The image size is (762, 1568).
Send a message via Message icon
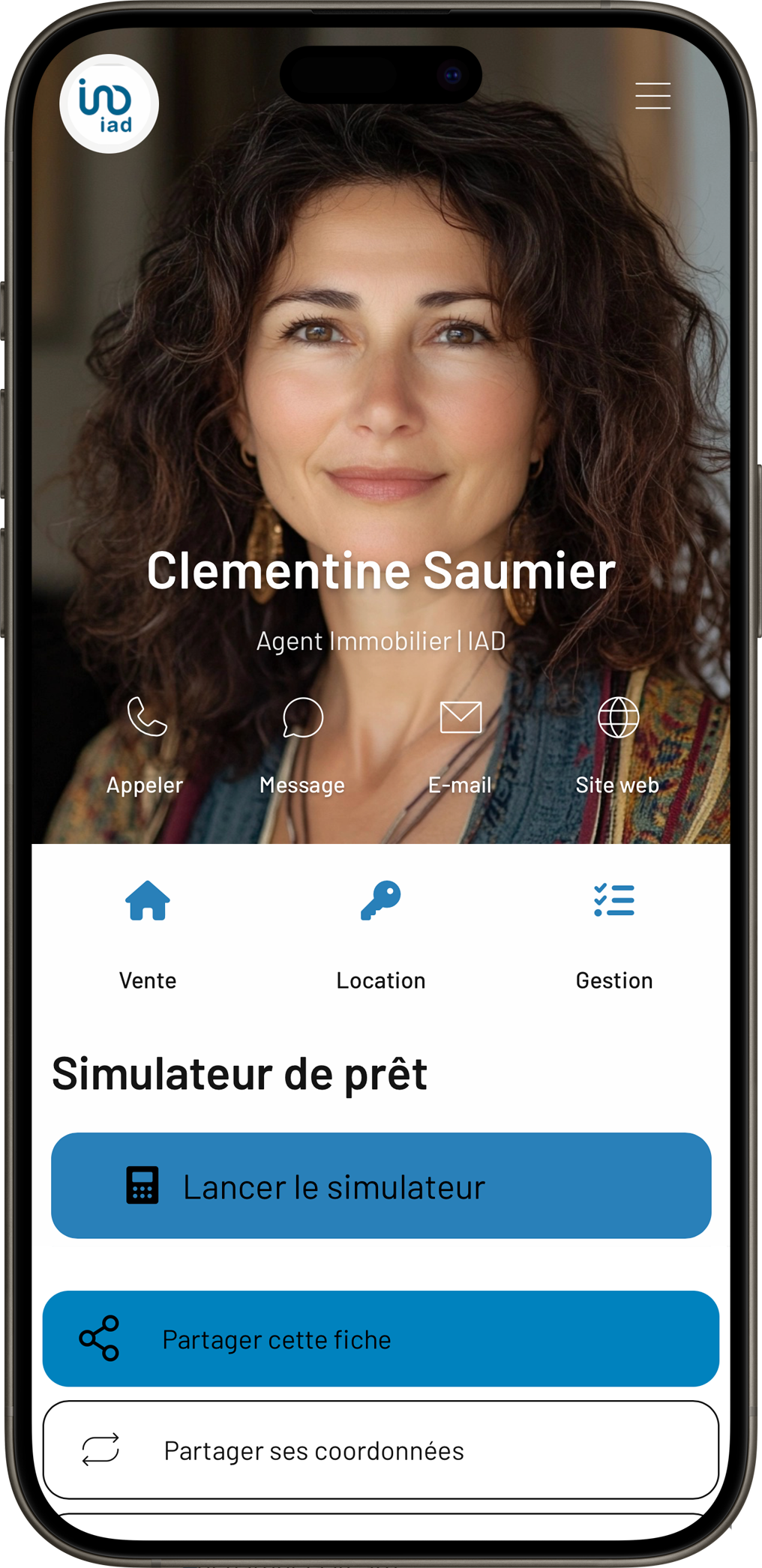[x=302, y=744]
